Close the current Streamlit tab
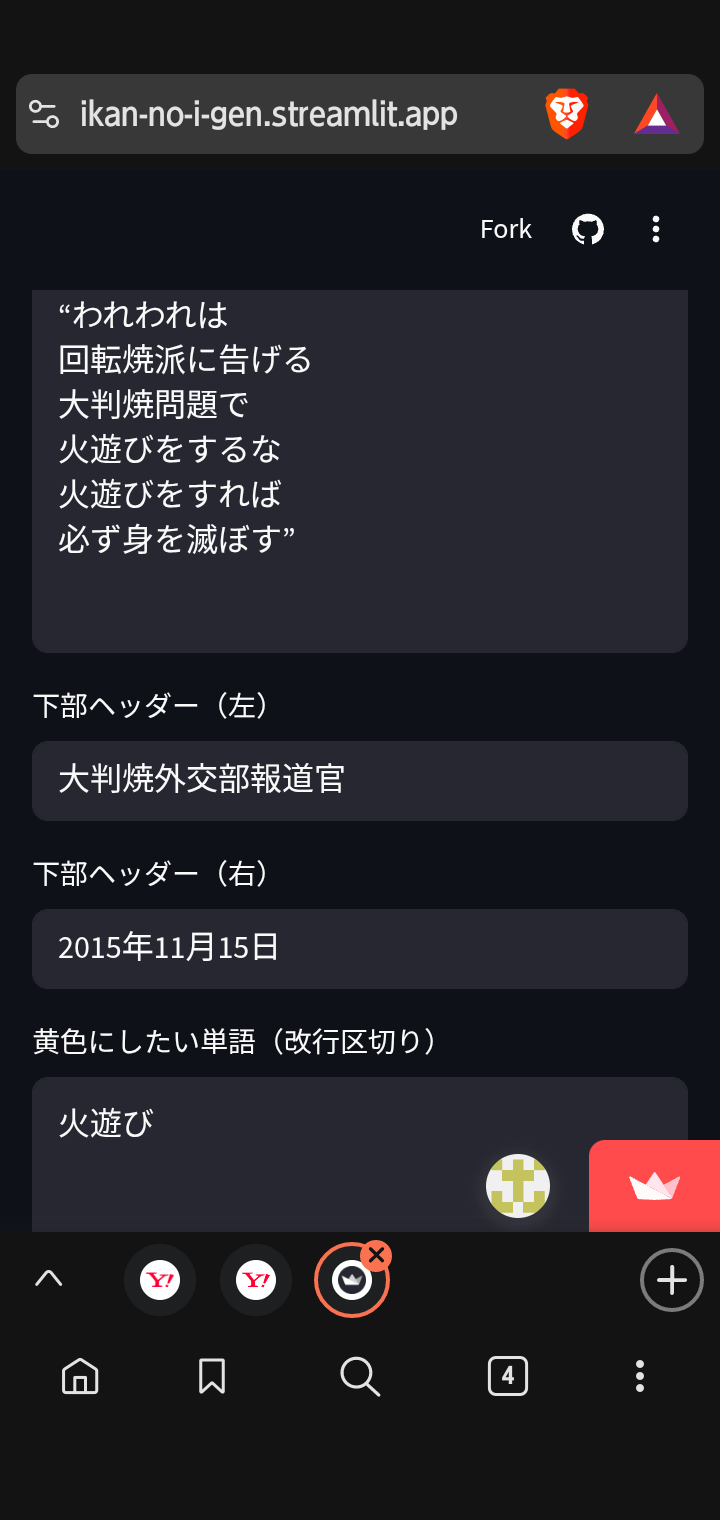The height and width of the screenshot is (1520, 720). point(376,1255)
